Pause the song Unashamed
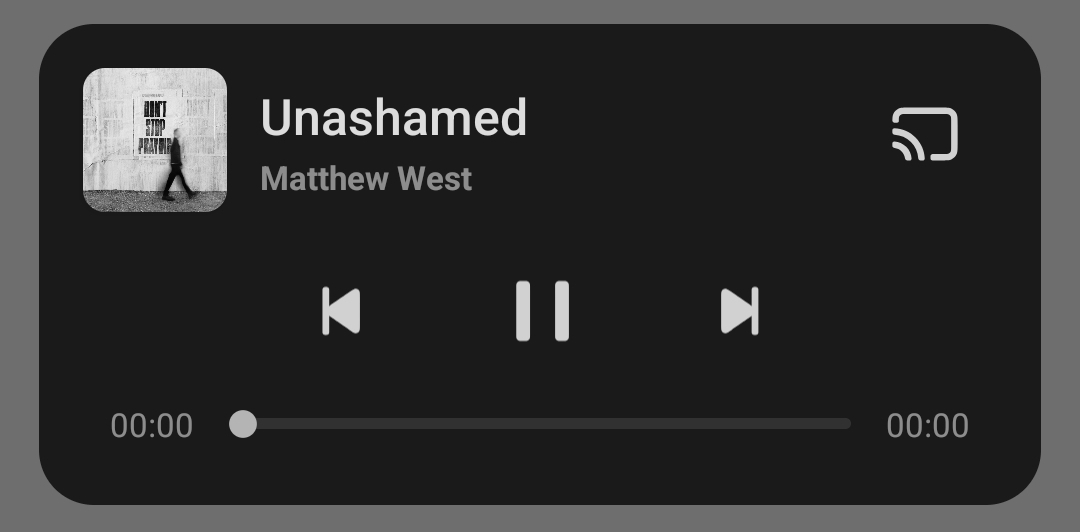The height and width of the screenshot is (532, 1080). pyautogui.click(x=542, y=311)
